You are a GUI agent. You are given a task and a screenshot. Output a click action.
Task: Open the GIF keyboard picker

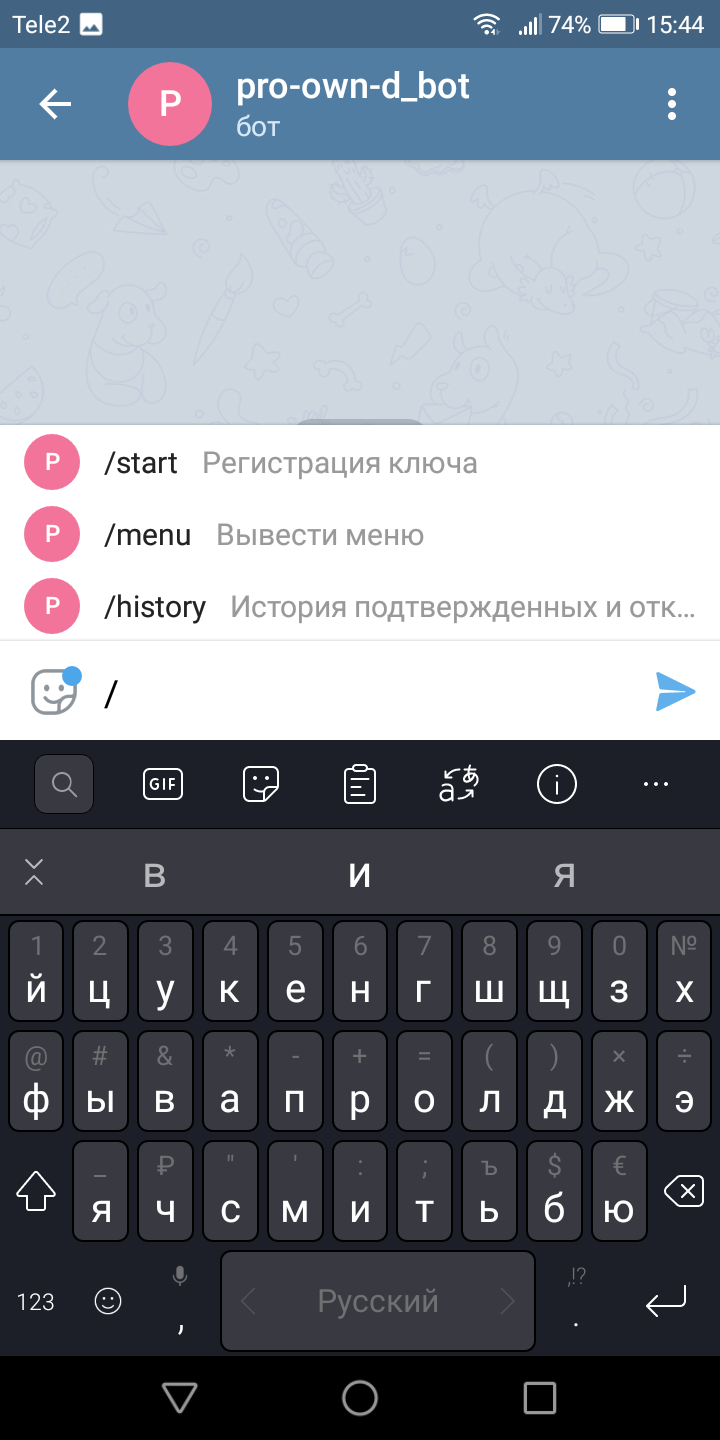click(163, 785)
